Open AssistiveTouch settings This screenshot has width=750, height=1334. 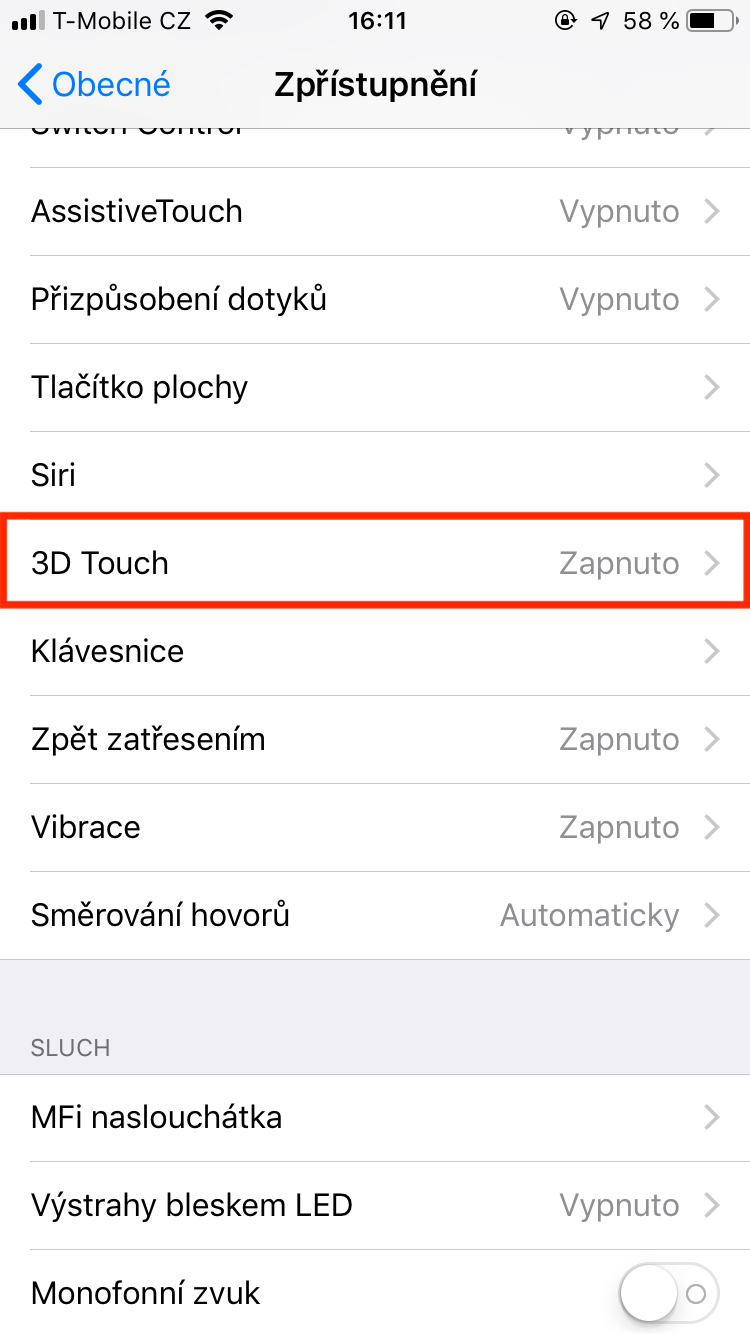pos(375,212)
